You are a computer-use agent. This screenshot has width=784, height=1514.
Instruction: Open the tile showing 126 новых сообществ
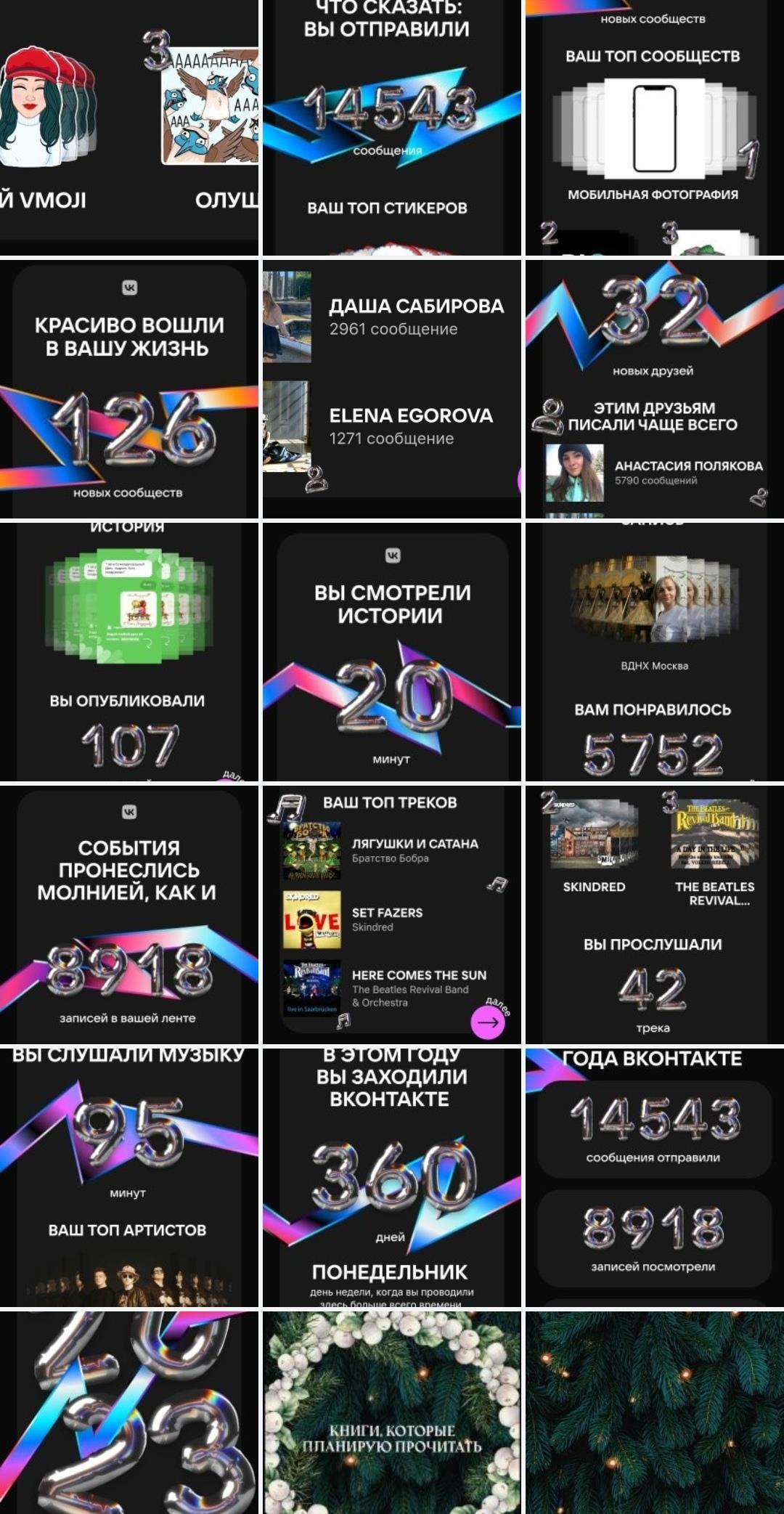pos(129,388)
